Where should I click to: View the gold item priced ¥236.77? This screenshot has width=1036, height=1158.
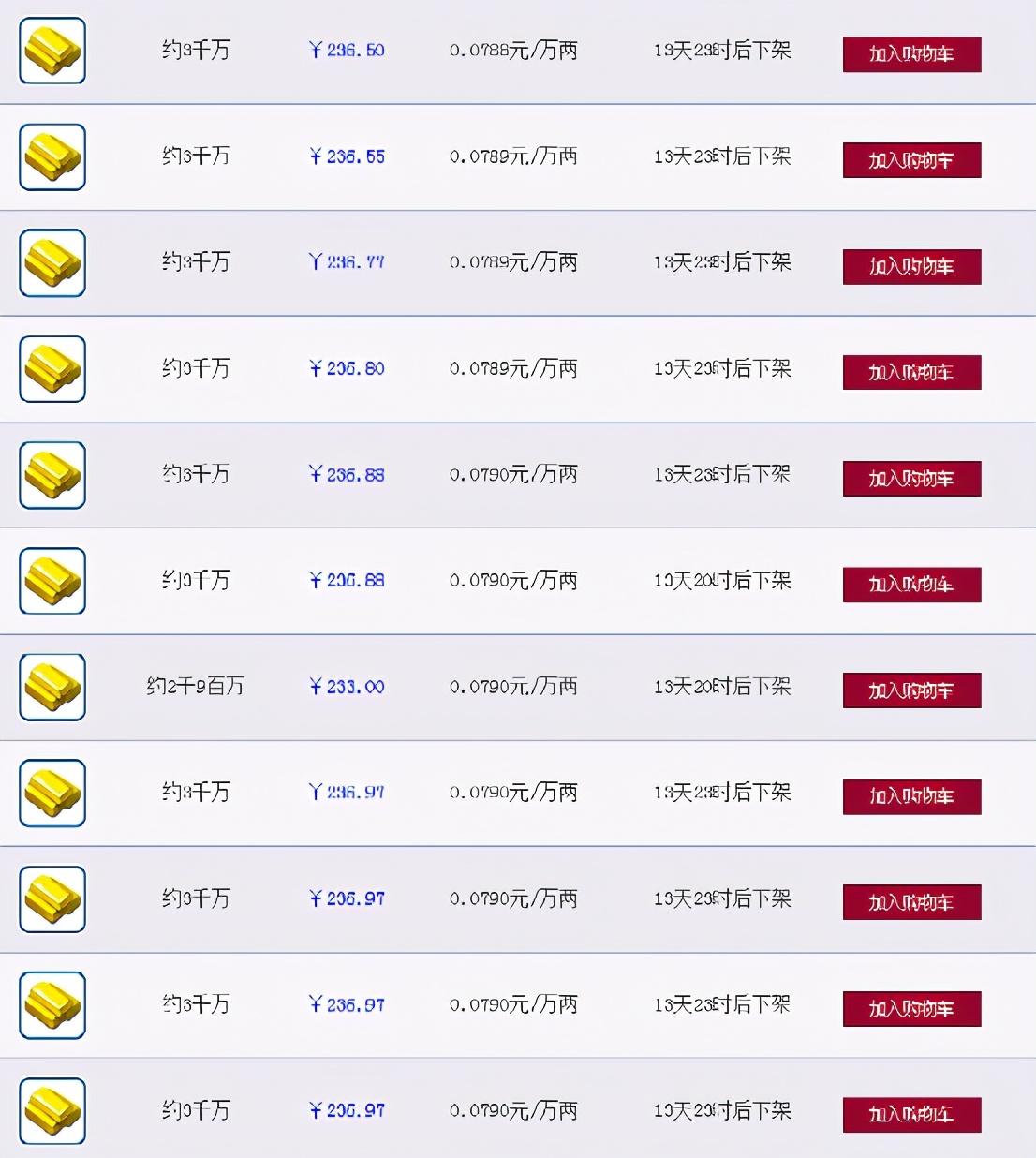(52, 262)
